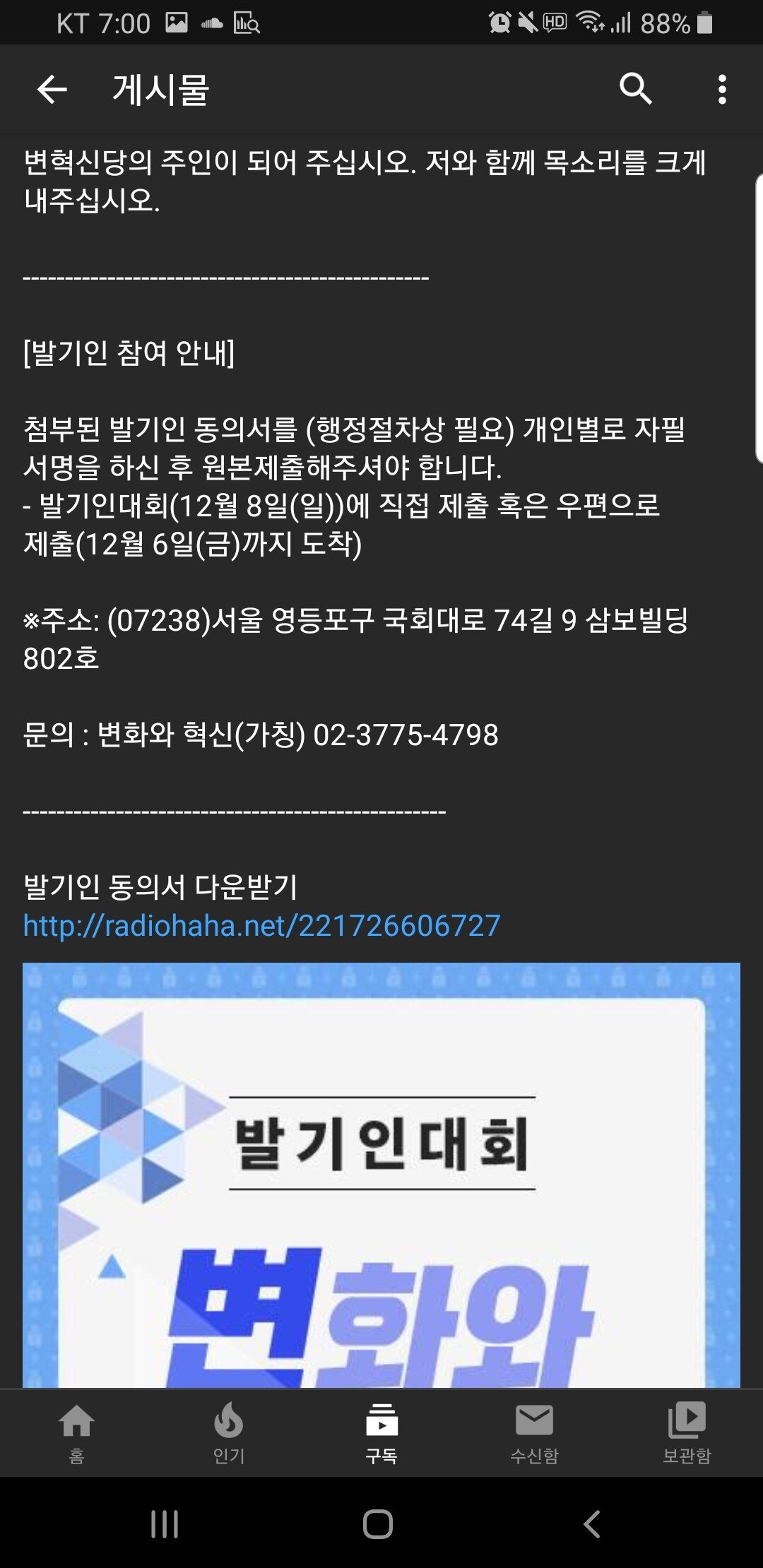Open the 수신함 tab
This screenshot has width=763, height=1568.
pos(534,1432)
